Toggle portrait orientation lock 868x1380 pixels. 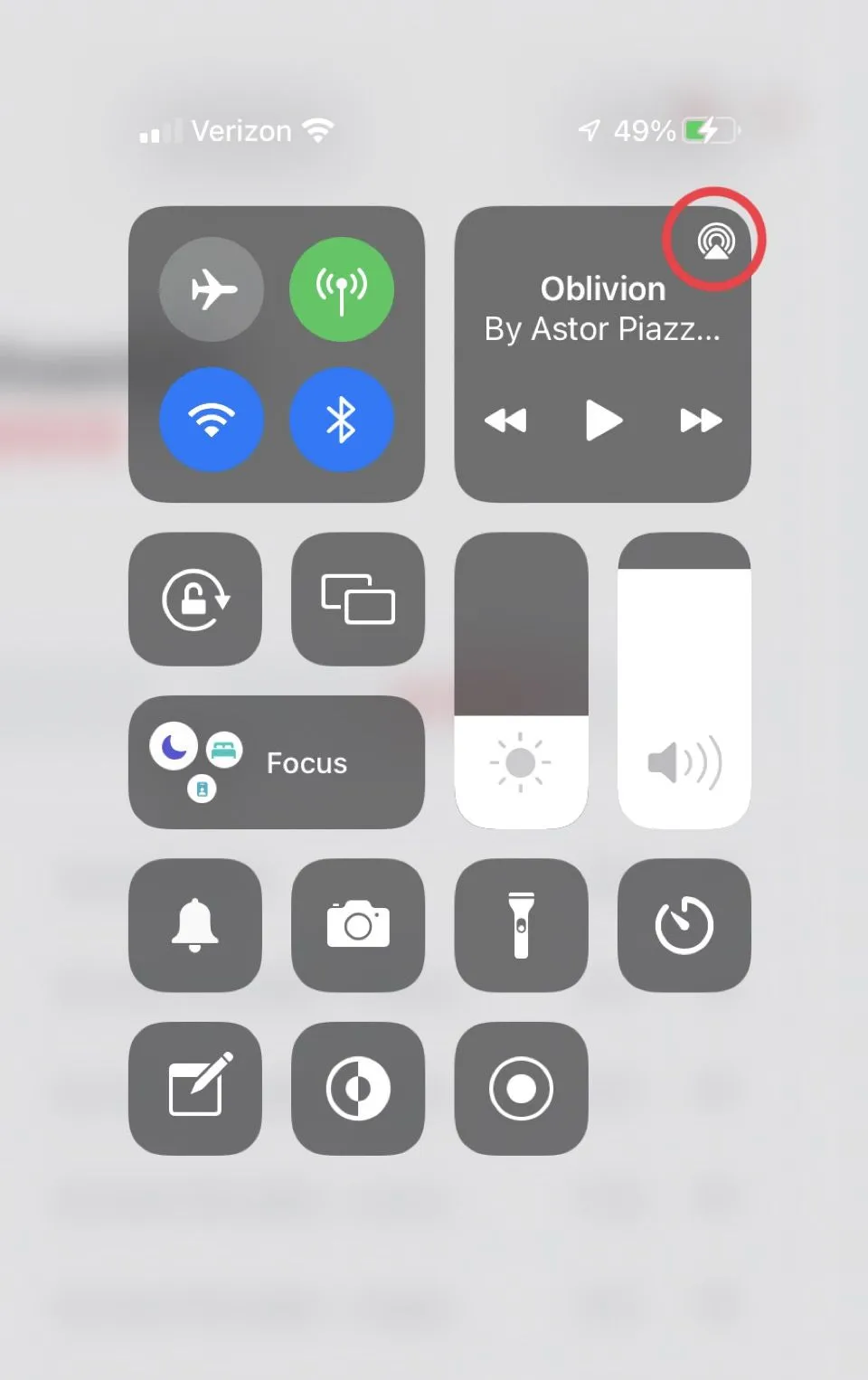[x=195, y=599]
